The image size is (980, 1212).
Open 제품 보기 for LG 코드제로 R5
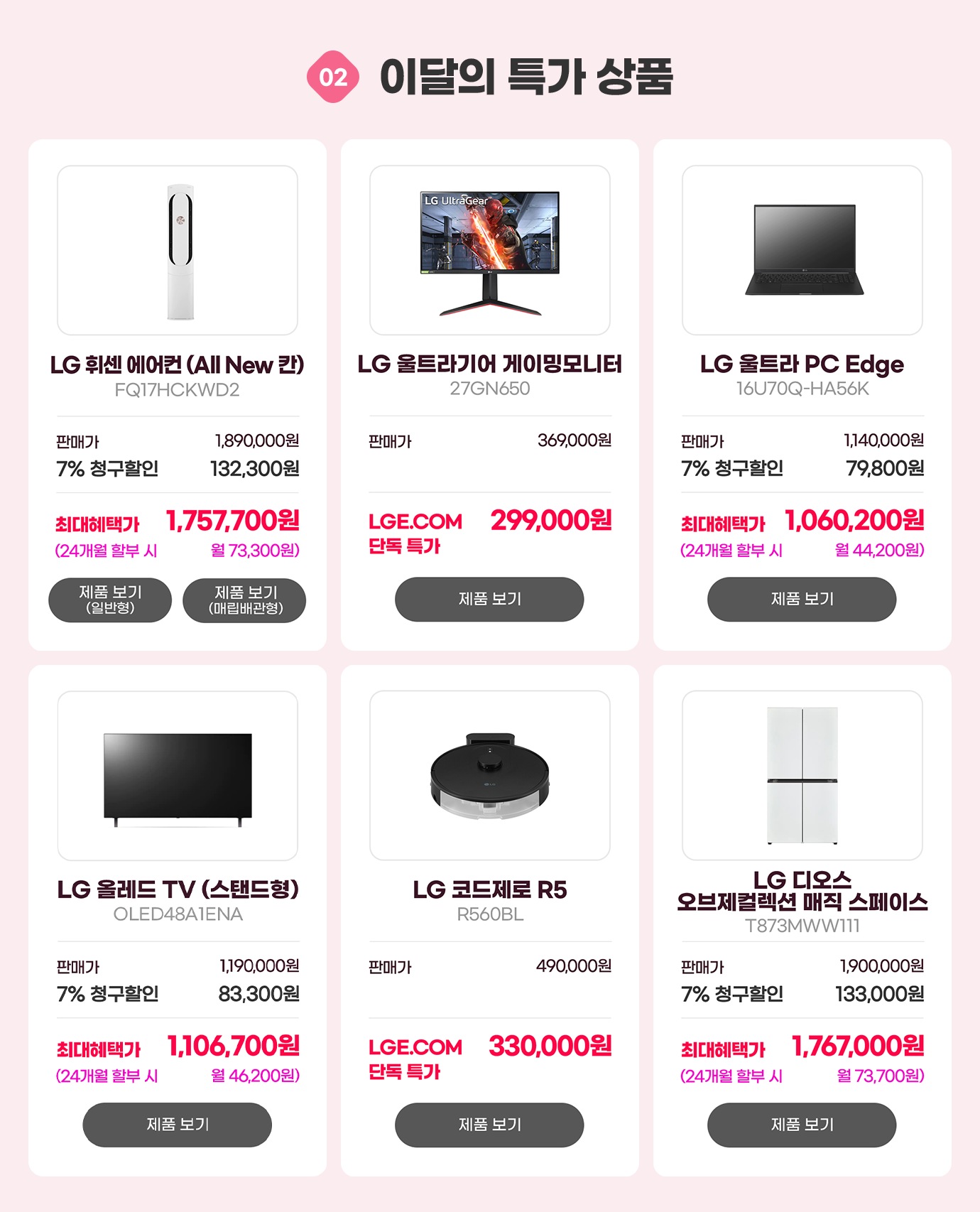[x=489, y=1125]
